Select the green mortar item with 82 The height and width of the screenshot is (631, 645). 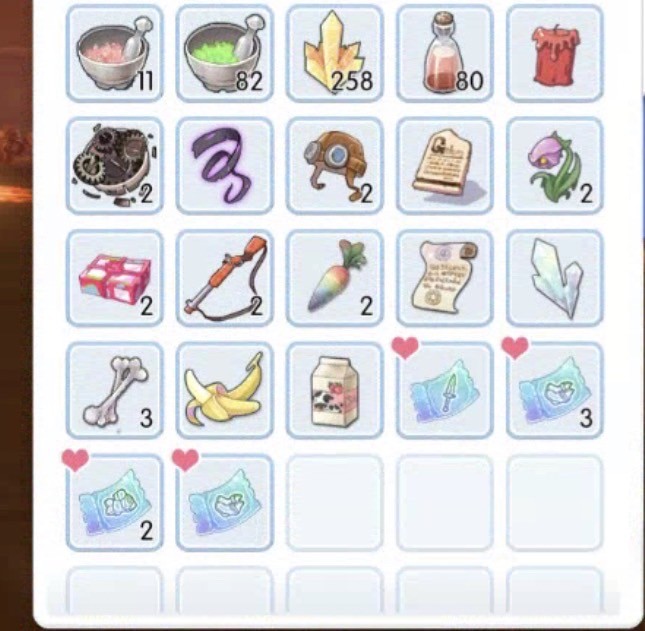pyautogui.click(x=225, y=53)
